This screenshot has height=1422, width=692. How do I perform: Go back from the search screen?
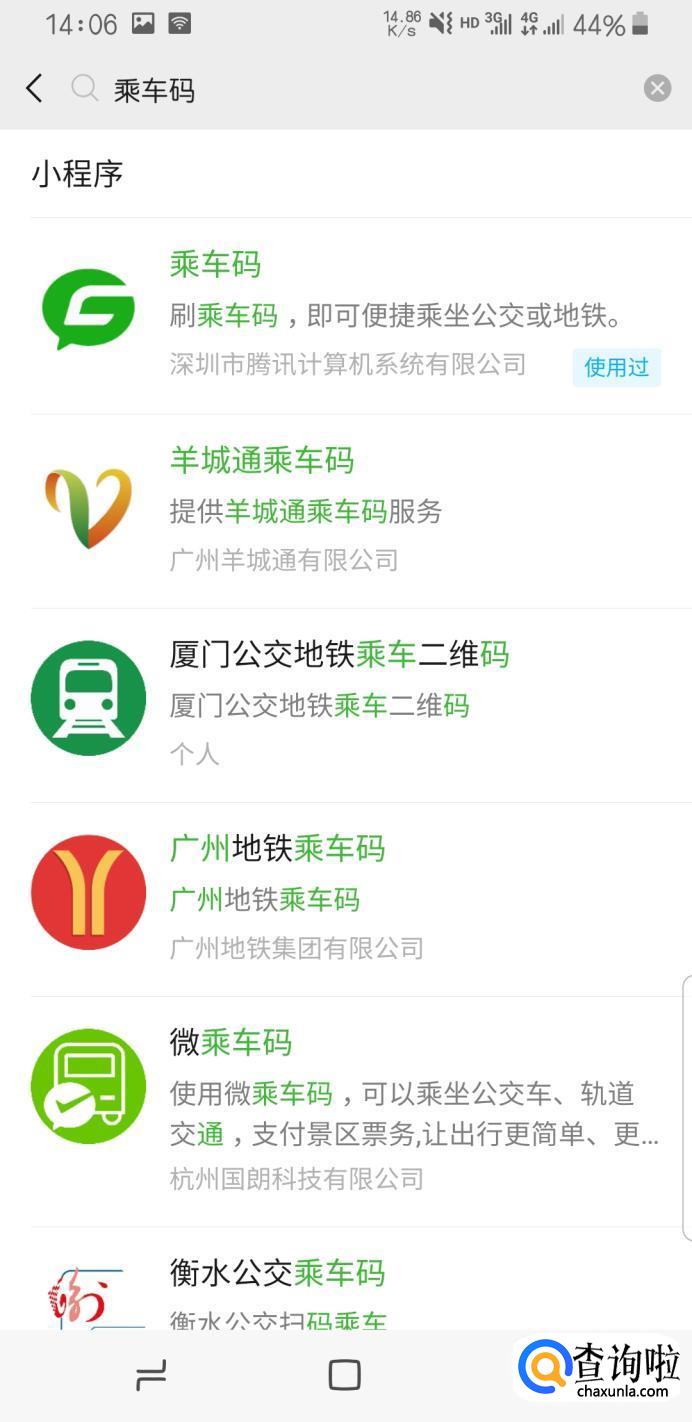coord(34,89)
